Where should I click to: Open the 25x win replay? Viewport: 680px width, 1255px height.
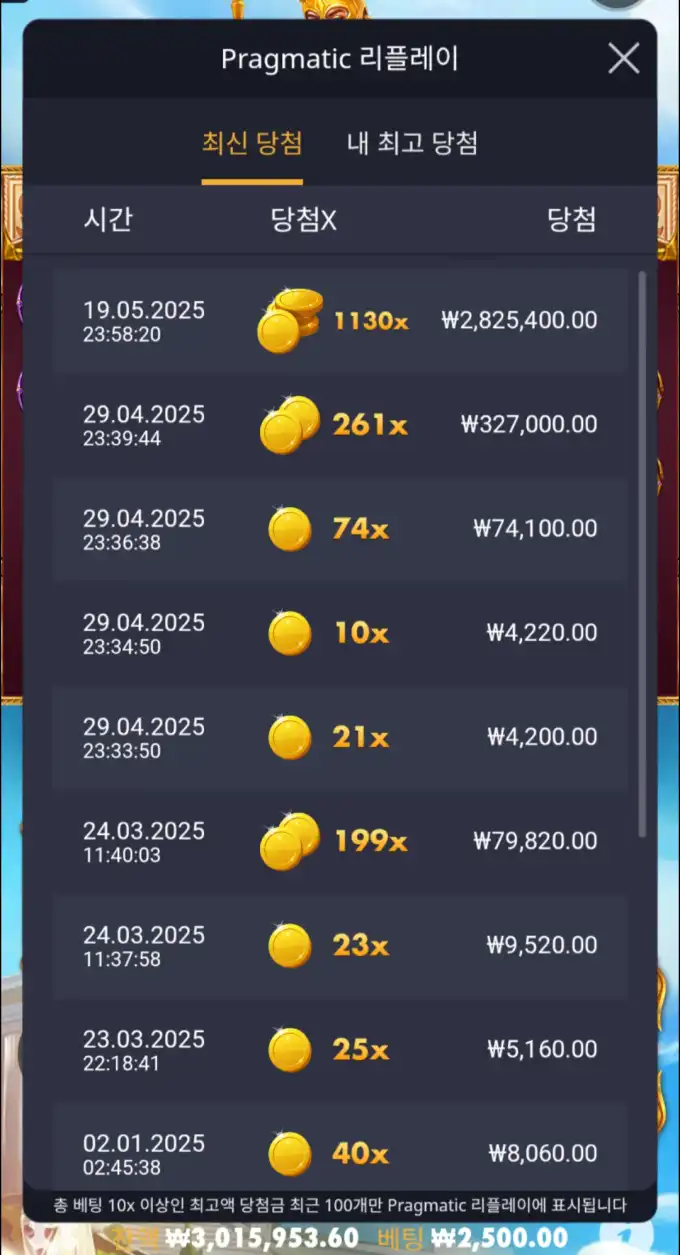tap(340, 1049)
